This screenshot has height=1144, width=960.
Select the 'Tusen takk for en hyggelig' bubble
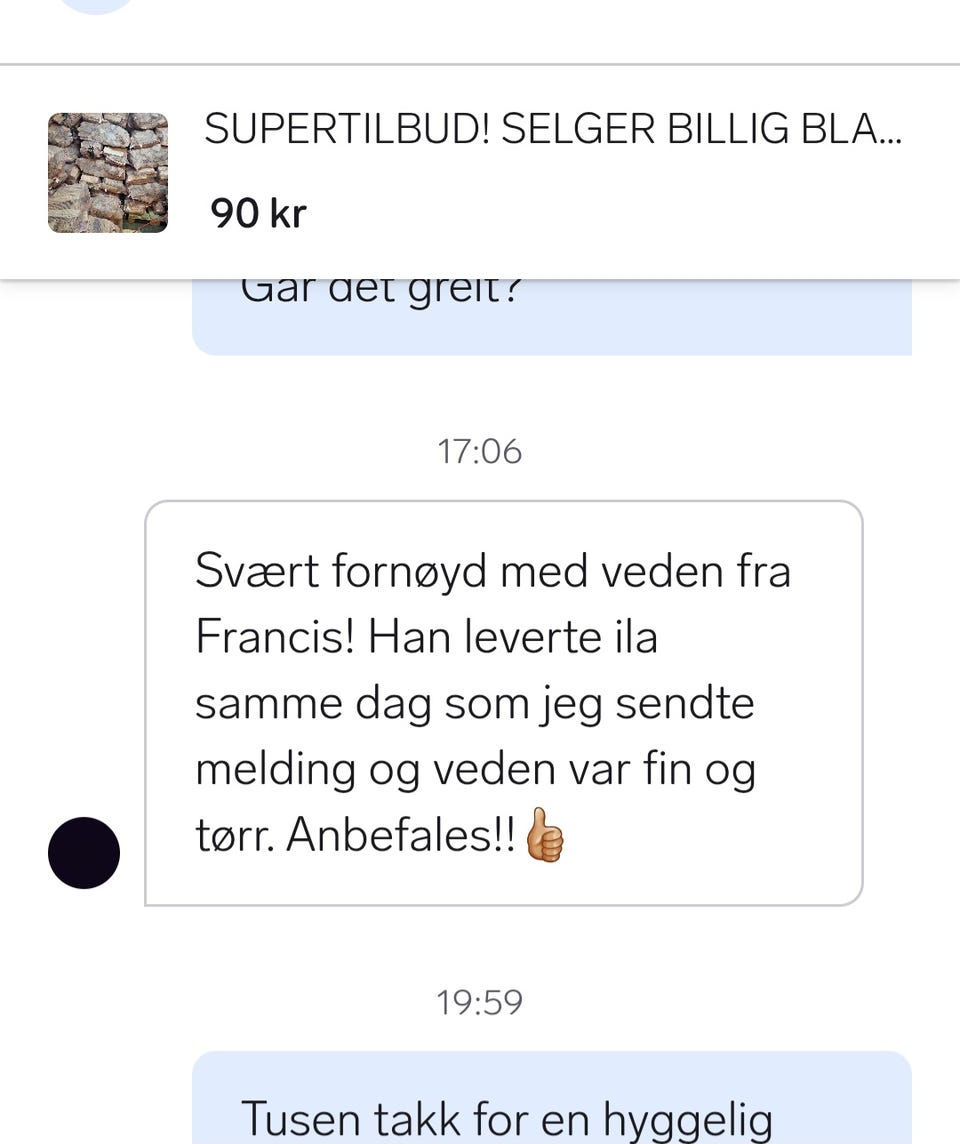(555, 1110)
